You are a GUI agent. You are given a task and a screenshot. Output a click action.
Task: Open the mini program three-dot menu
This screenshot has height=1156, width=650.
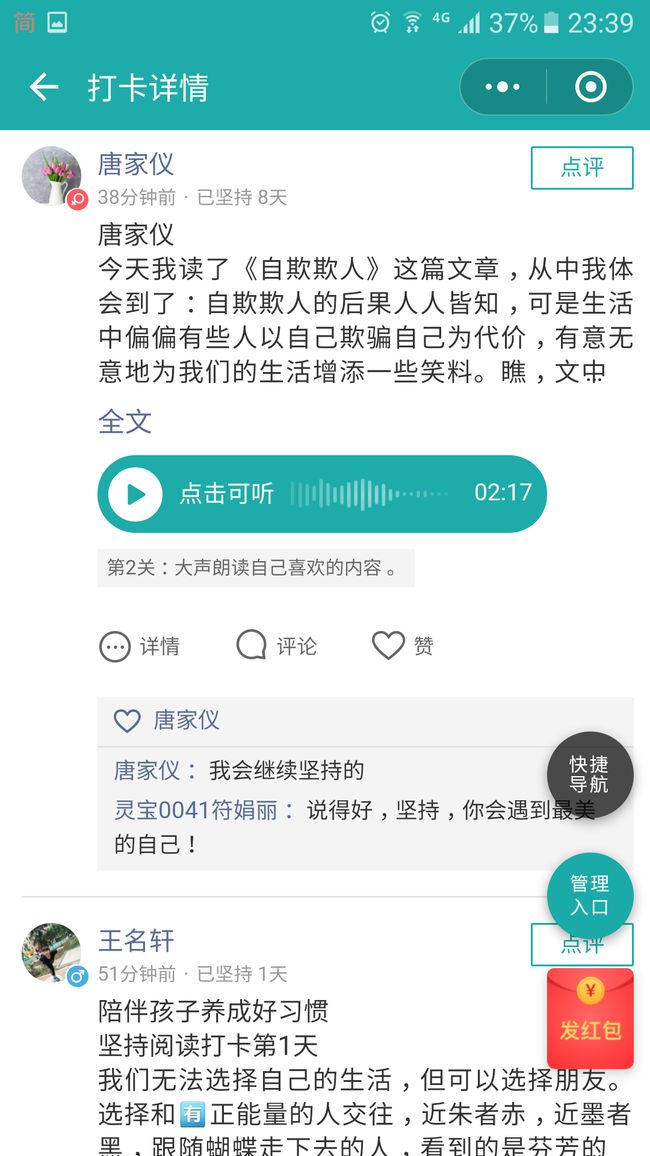503,87
